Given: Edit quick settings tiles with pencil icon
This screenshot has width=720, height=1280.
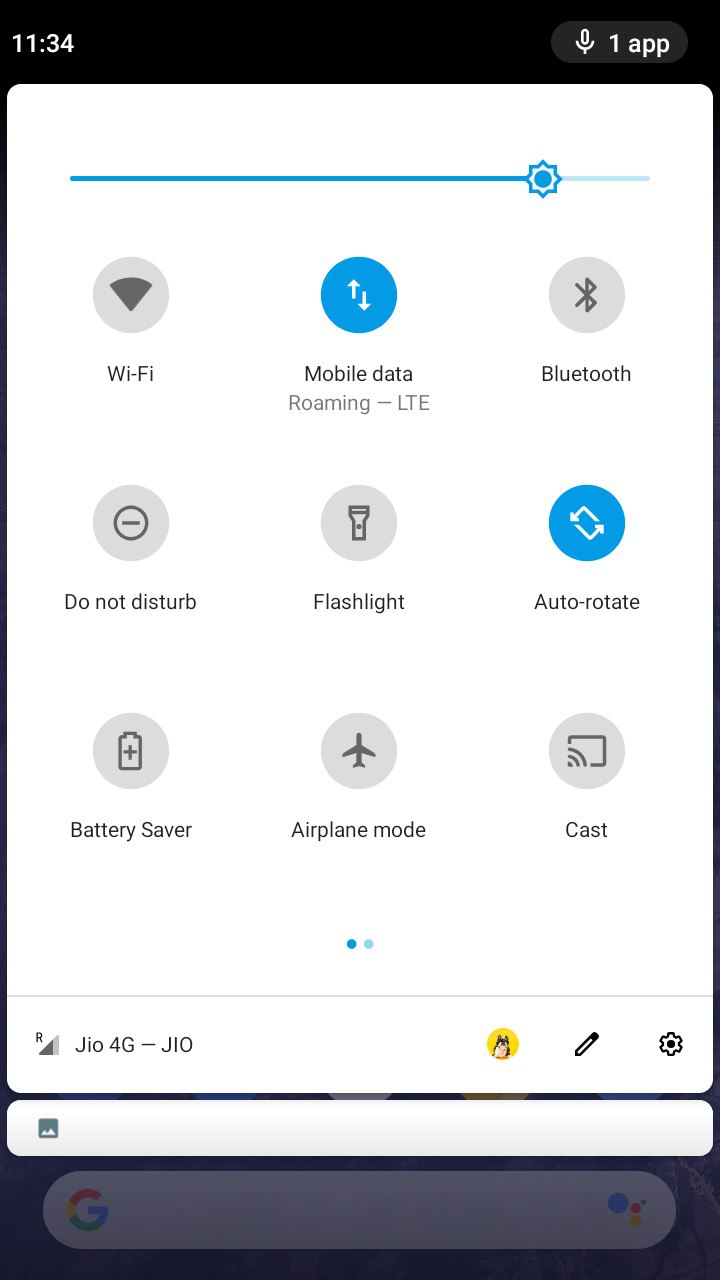Looking at the screenshot, I should pos(587,1045).
